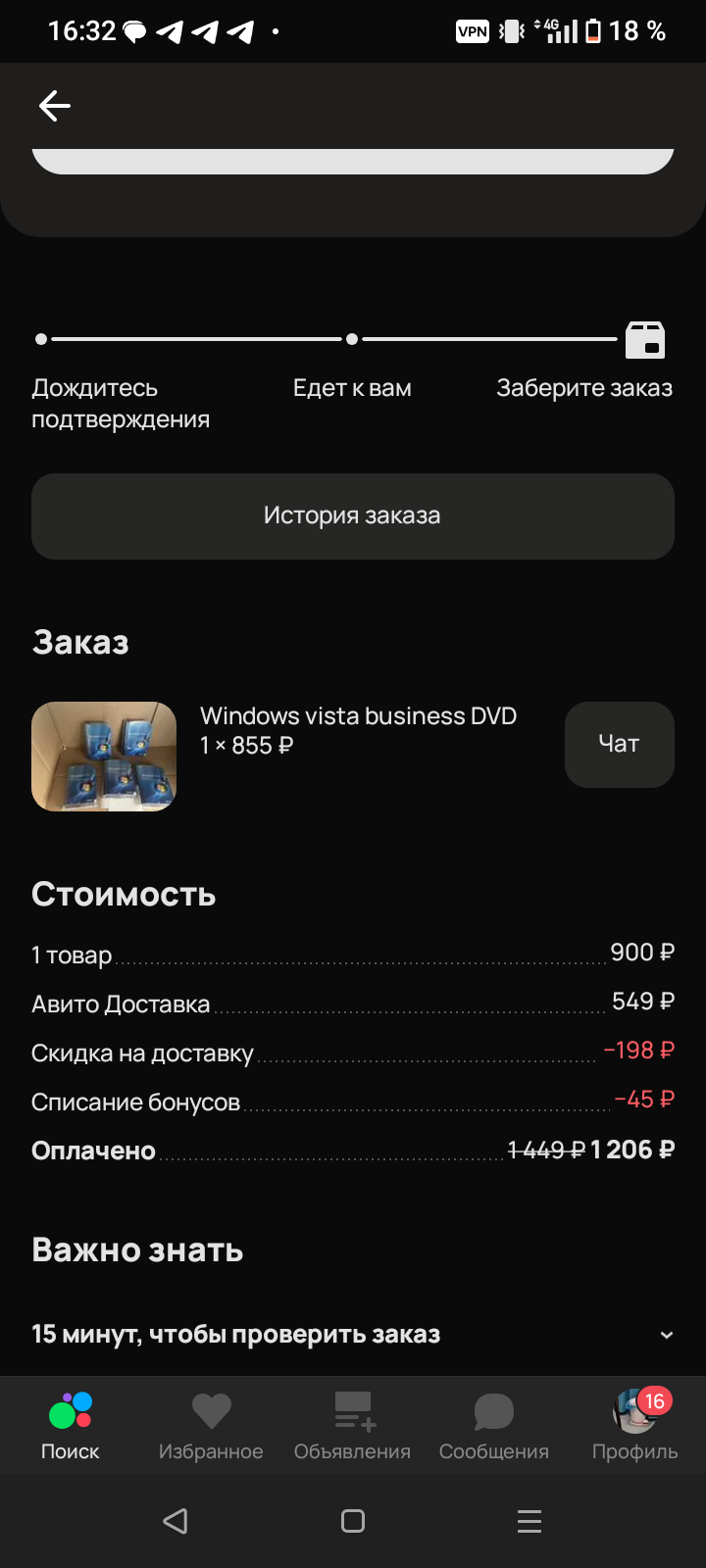Expand '15 минут, чтобы проверить заказ'
This screenshot has width=706, height=1568.
(353, 1335)
